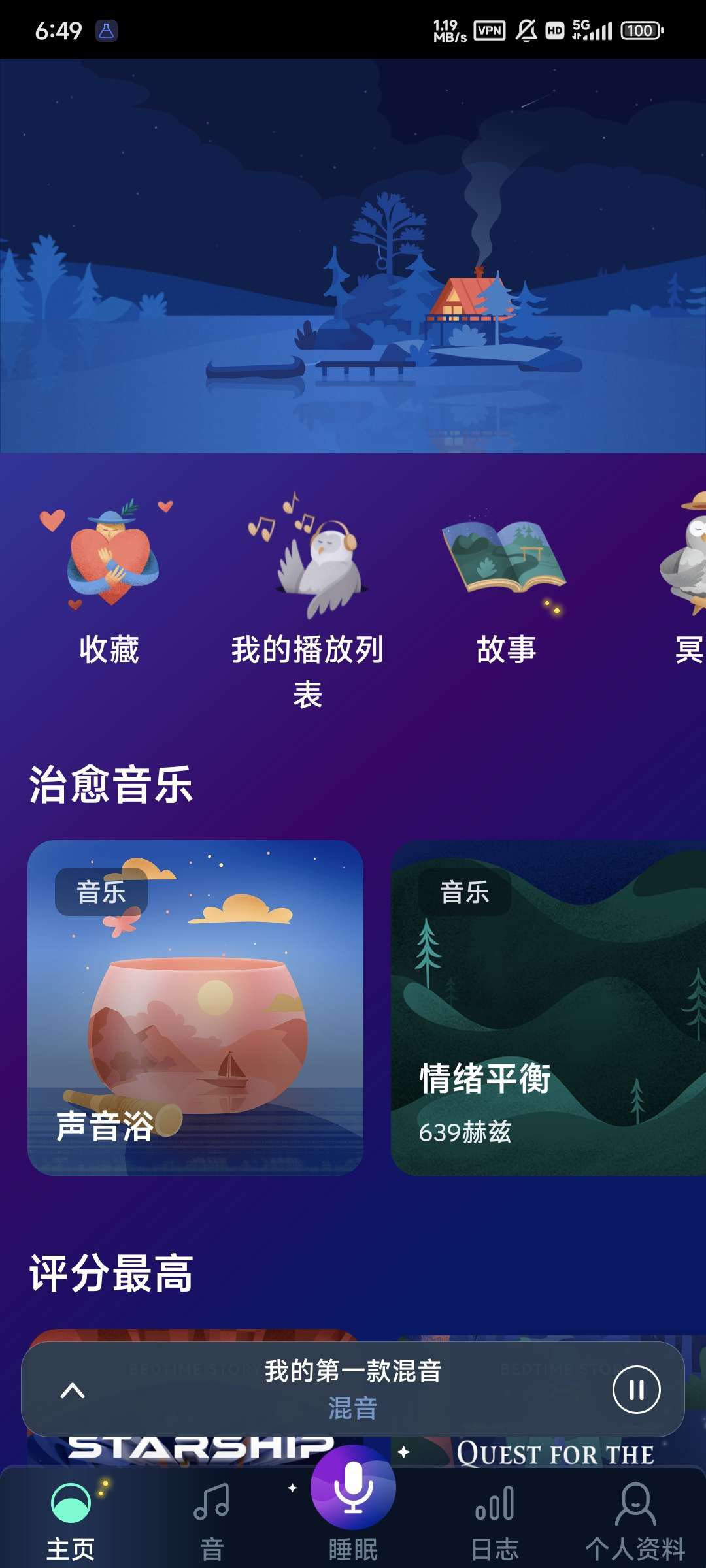The height and width of the screenshot is (1568, 706).
Task: Open the 故事 stories shortcut
Action: (x=506, y=581)
